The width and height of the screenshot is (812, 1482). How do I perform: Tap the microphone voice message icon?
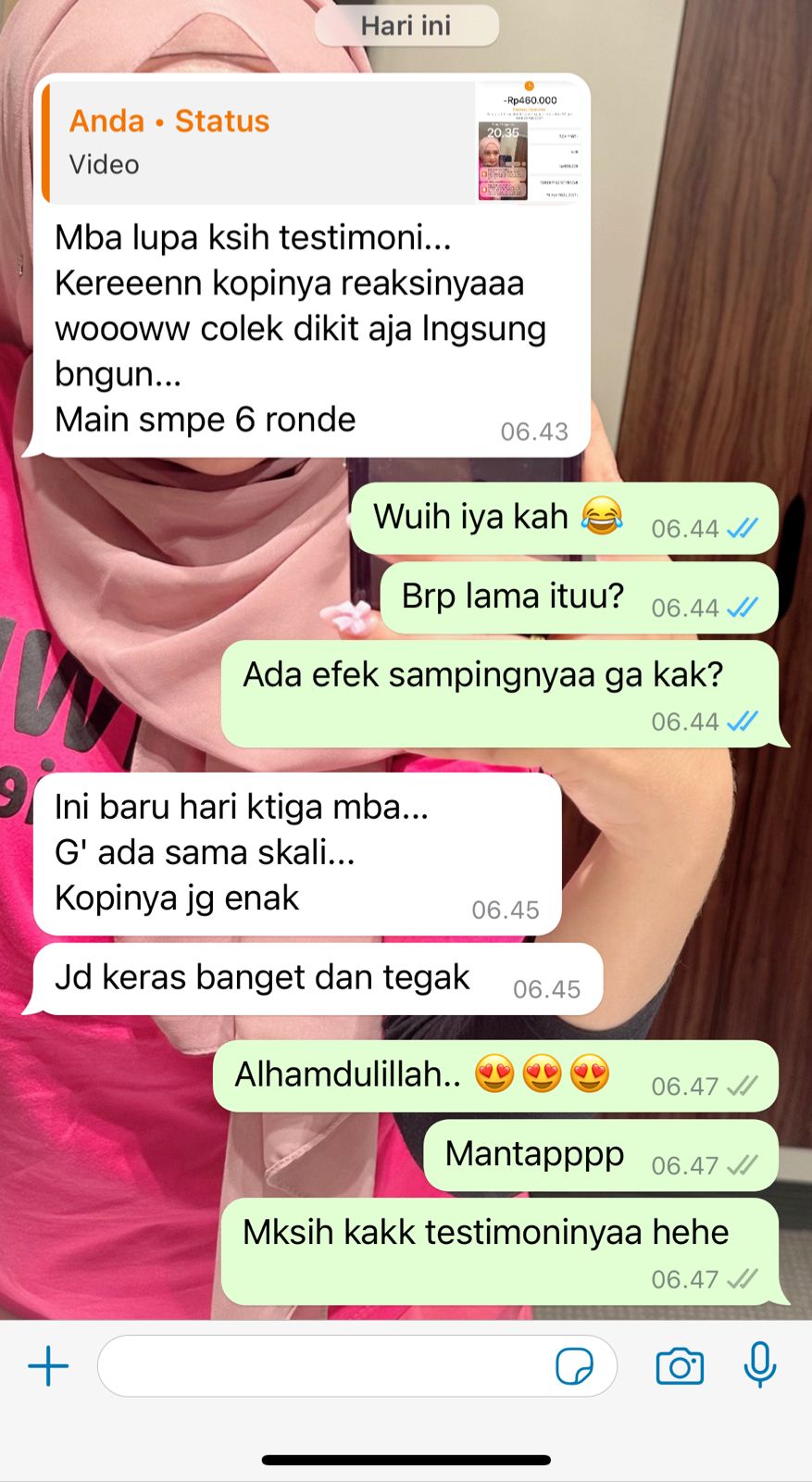pyautogui.click(x=760, y=1364)
